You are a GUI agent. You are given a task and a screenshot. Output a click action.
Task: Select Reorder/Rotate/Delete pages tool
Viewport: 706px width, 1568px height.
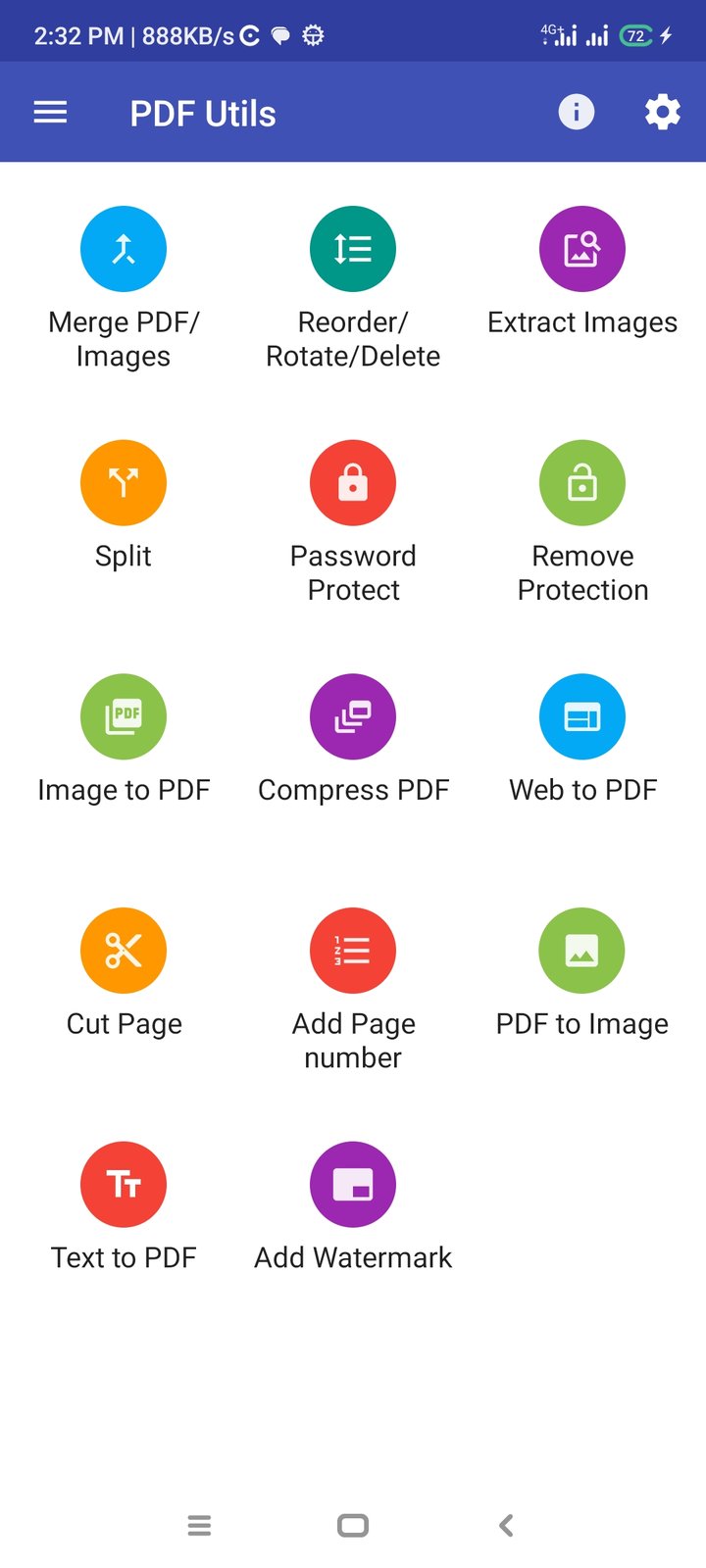(353, 249)
